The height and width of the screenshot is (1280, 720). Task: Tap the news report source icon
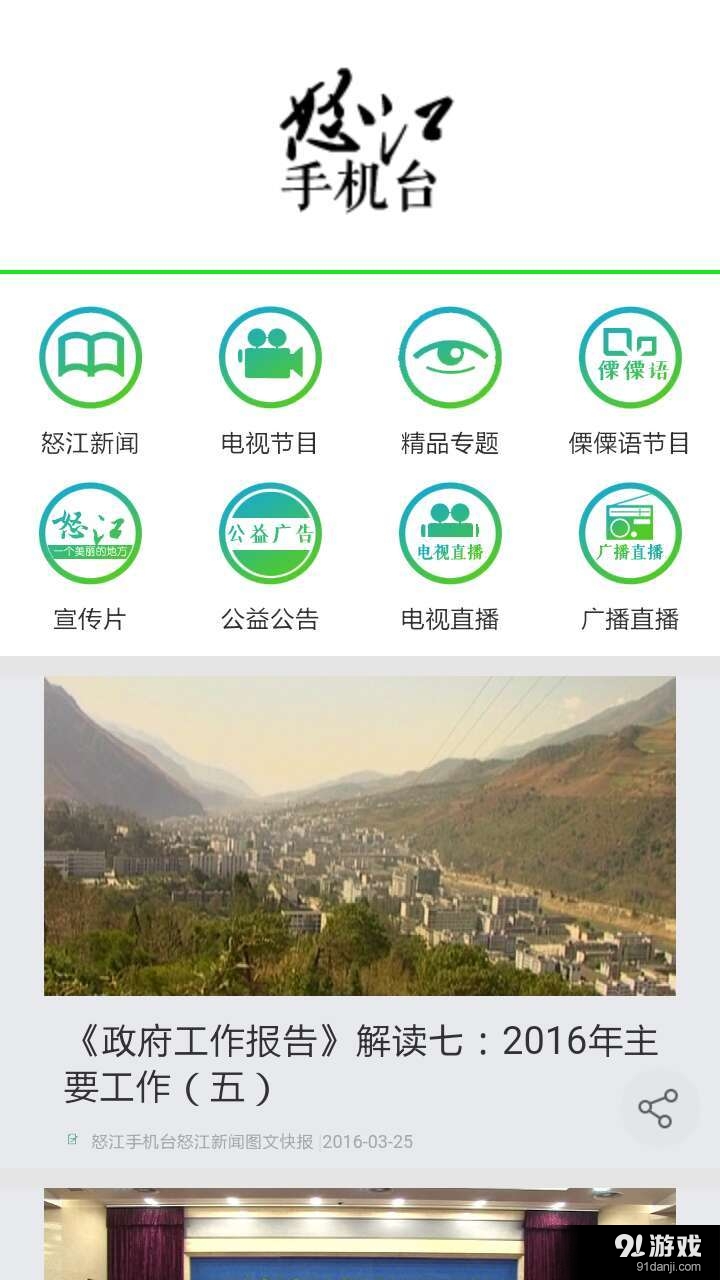[x=71, y=1140]
